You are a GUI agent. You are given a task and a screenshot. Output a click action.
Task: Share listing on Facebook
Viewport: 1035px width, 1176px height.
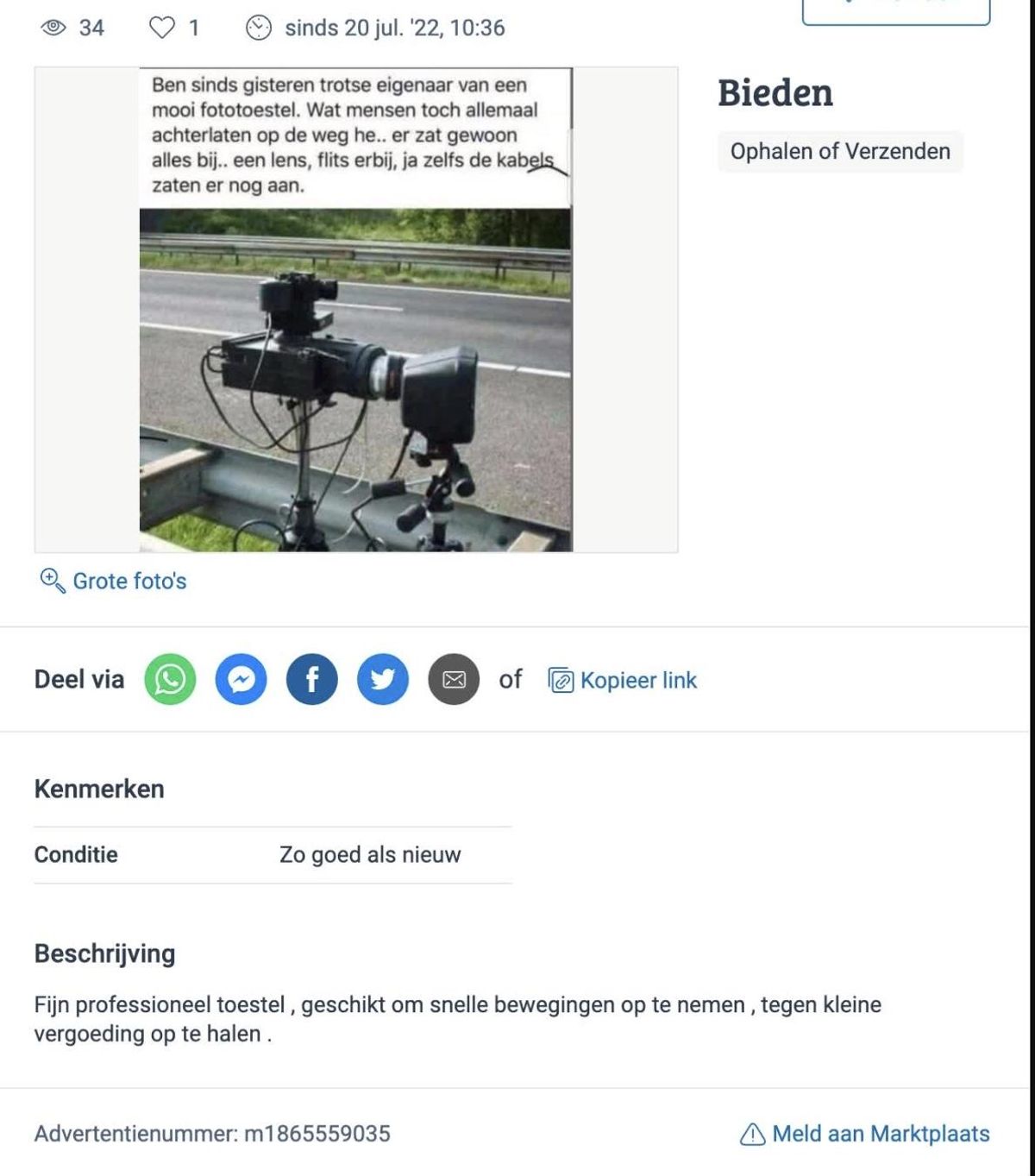(311, 680)
